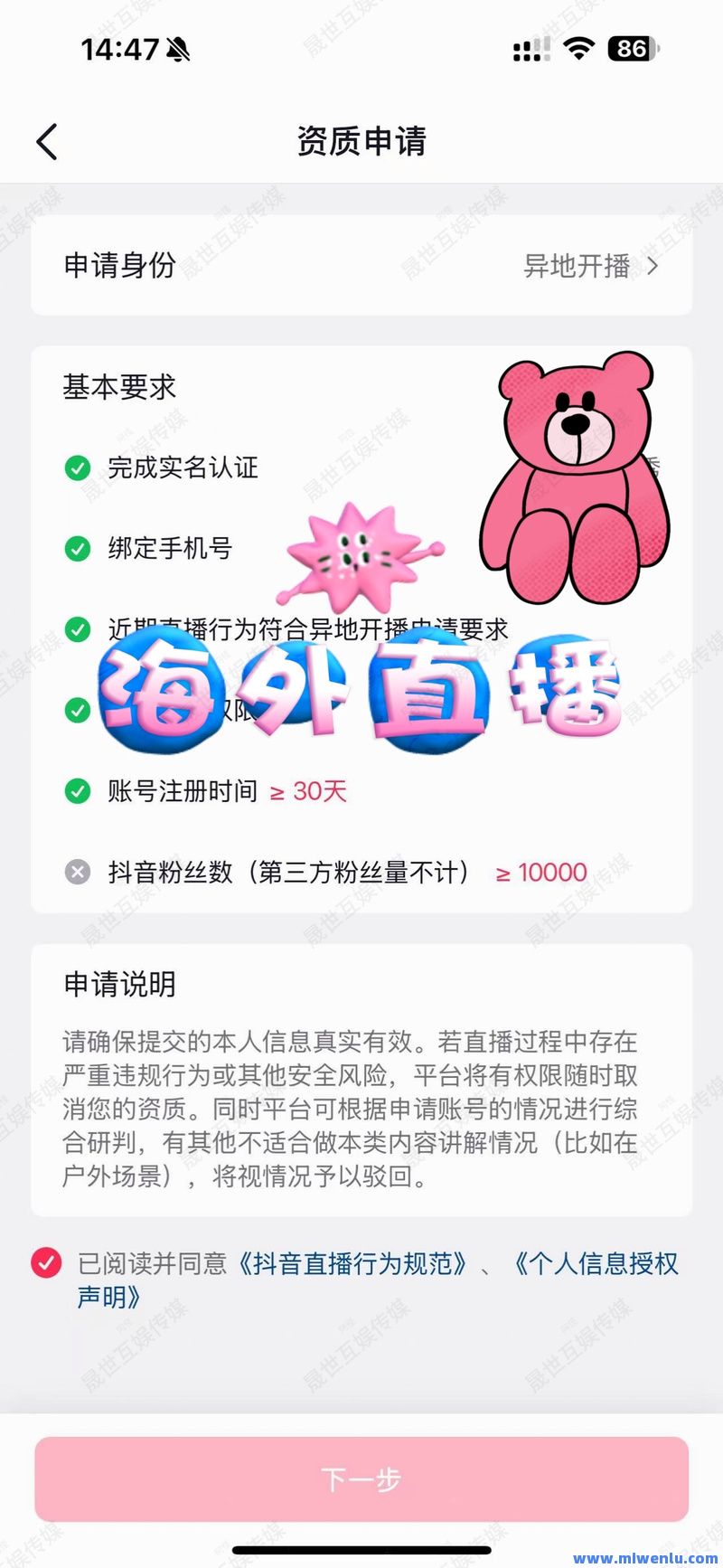Viewport: 723px width, 1568px height.
Task: Open the 申请身份 row showing 异地开播
Action: click(x=361, y=266)
